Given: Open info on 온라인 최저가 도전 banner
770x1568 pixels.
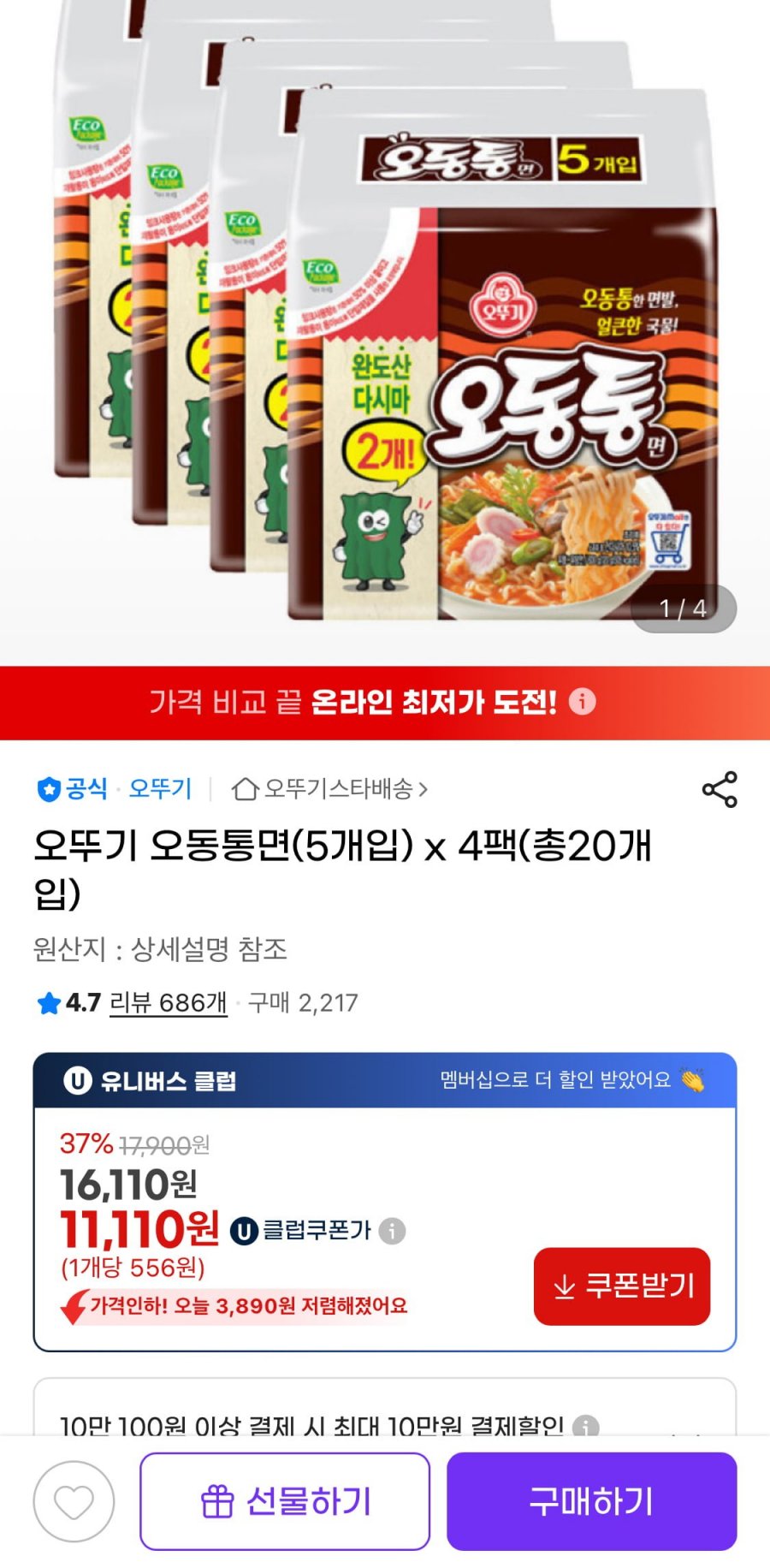Looking at the screenshot, I should point(583,702).
